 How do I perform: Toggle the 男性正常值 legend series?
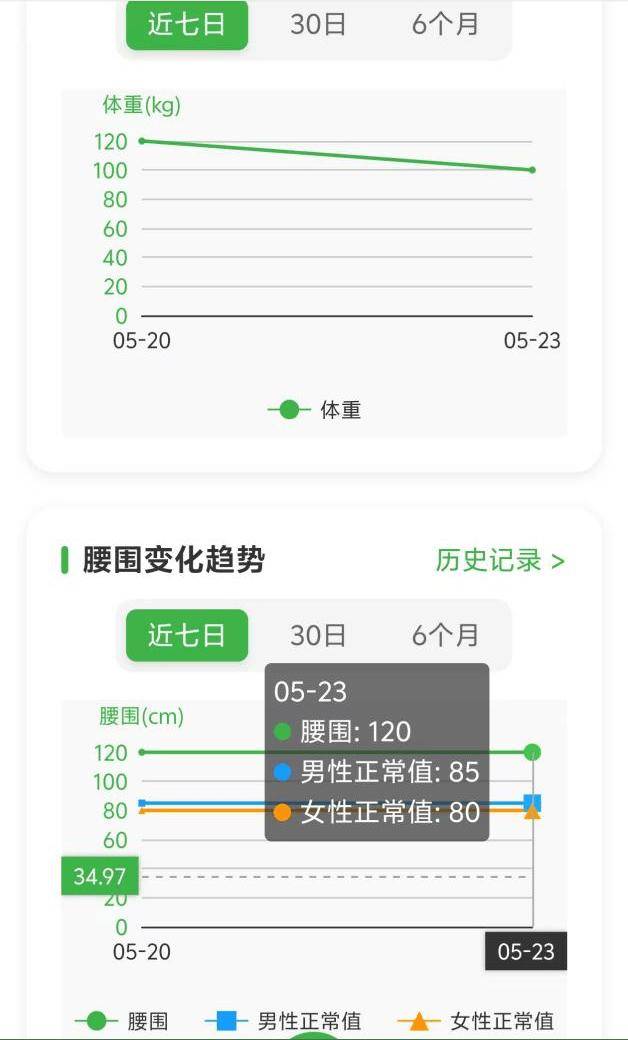pyautogui.click(x=284, y=1021)
